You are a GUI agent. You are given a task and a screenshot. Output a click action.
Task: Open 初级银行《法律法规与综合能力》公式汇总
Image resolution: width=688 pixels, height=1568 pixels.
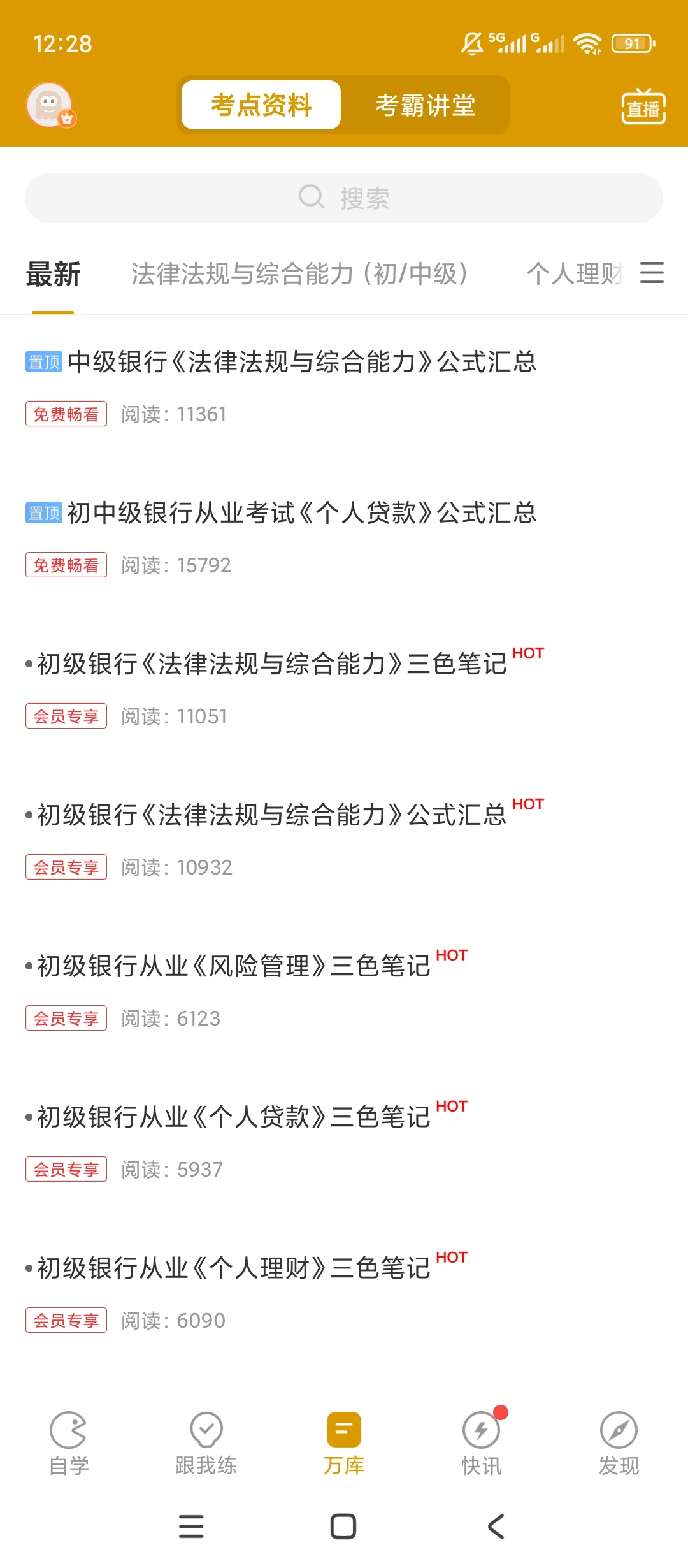[x=272, y=815]
